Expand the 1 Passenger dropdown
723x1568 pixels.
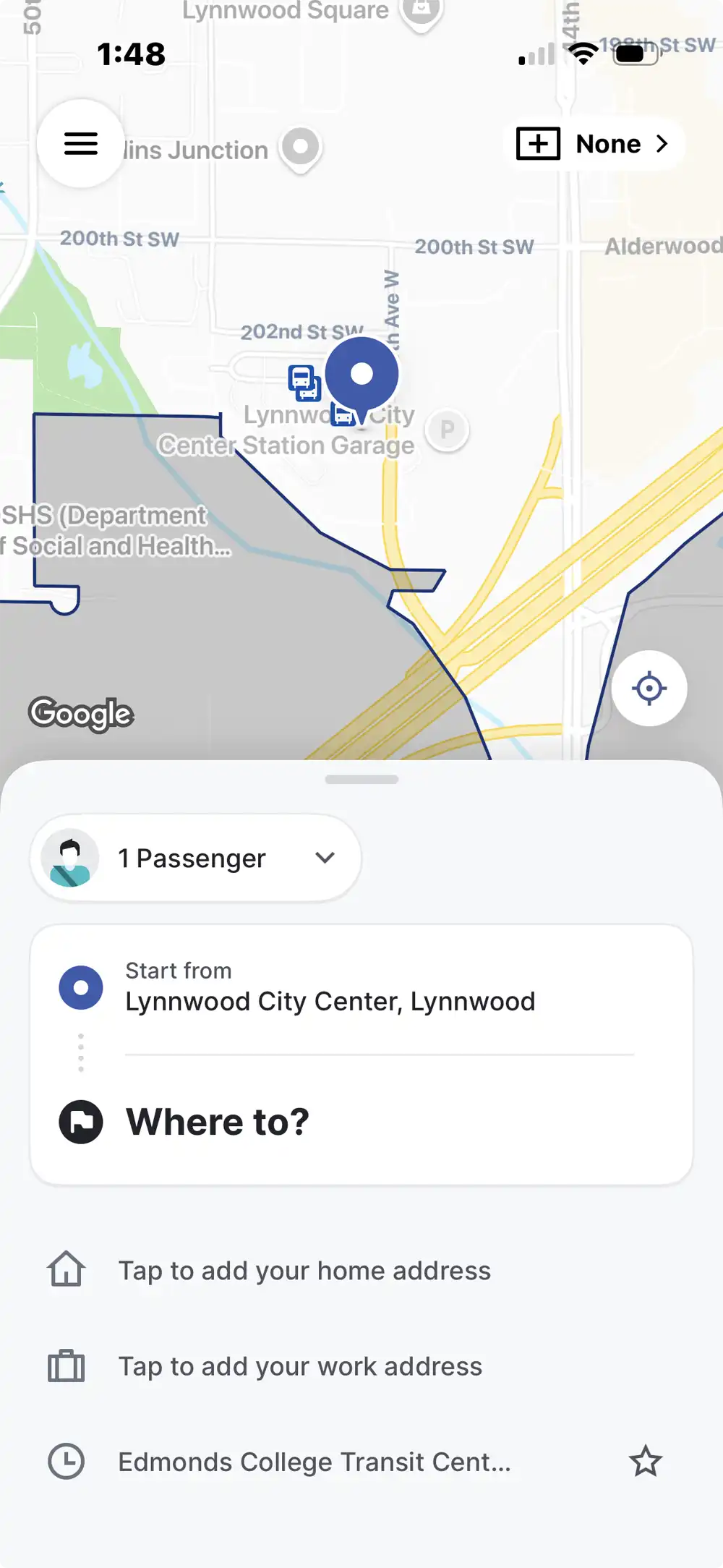click(324, 857)
